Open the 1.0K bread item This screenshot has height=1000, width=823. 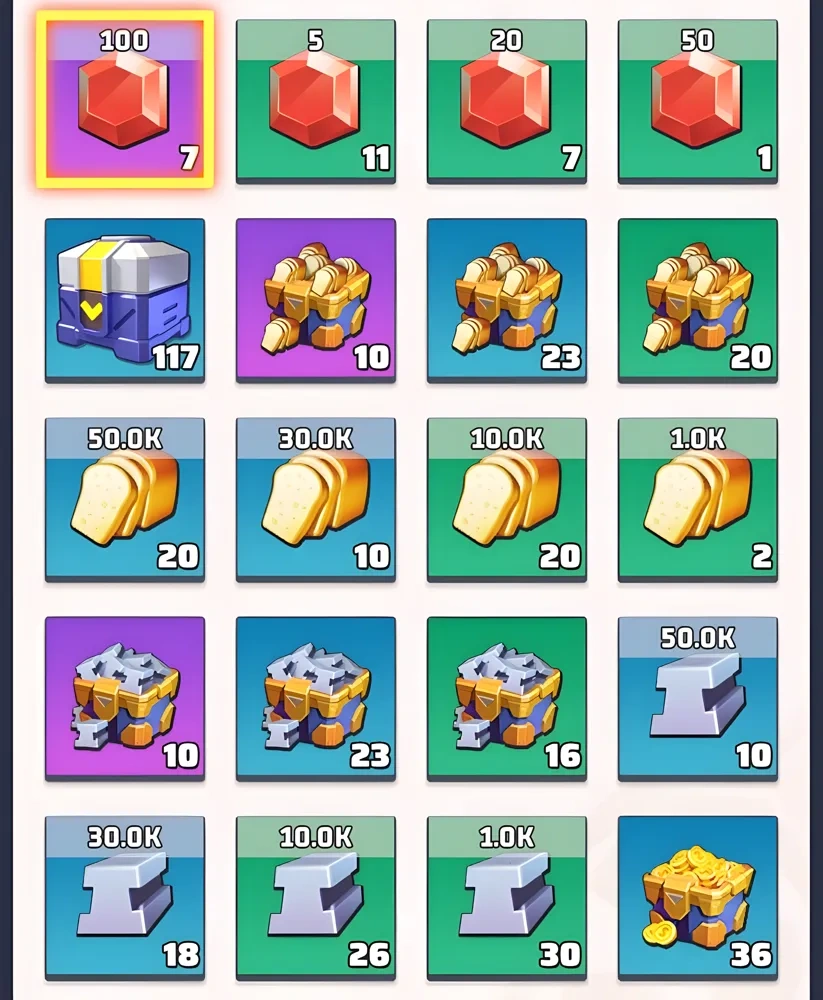[698, 498]
